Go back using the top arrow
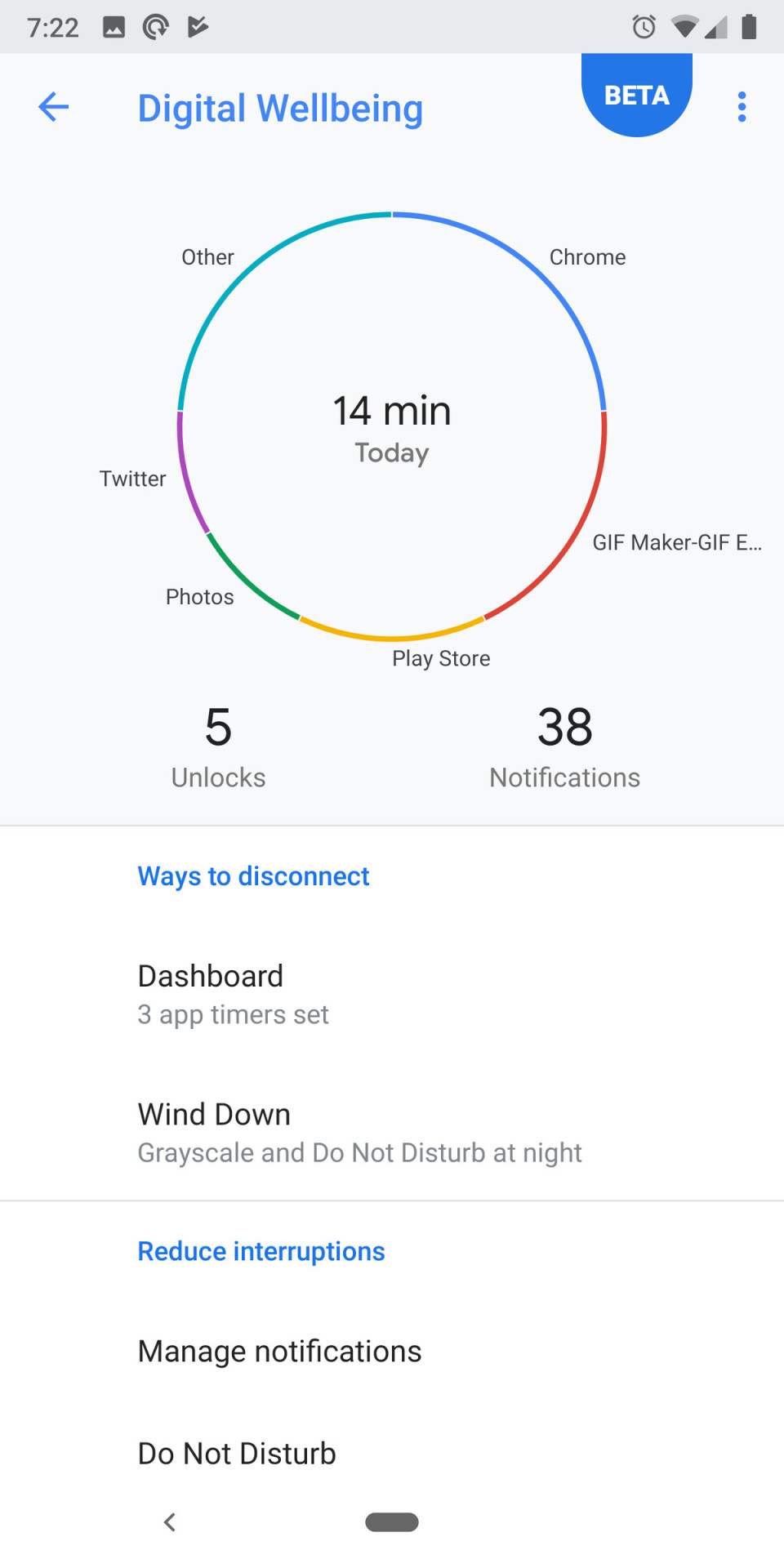Screen dimensions: 784x1568 click(x=54, y=107)
